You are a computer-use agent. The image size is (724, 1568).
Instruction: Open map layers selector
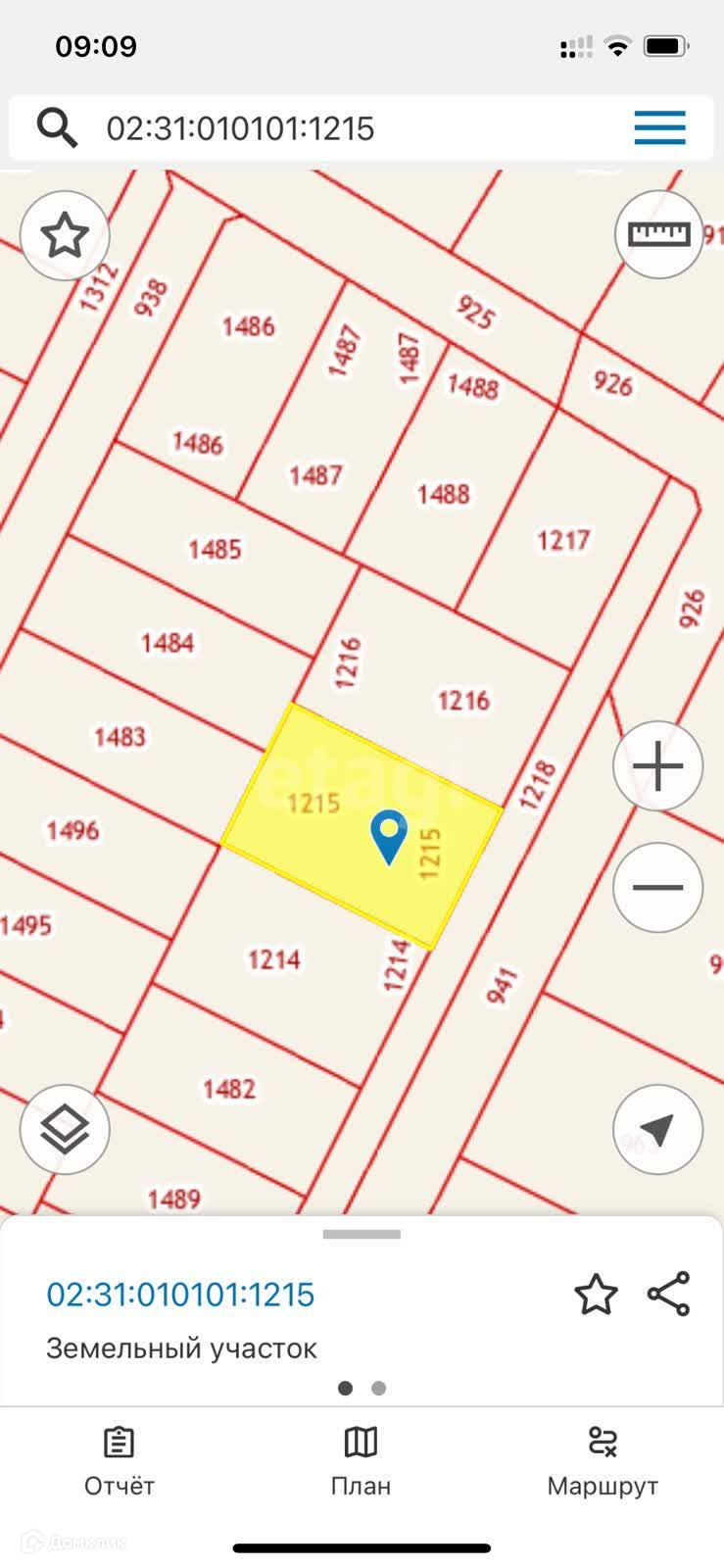[x=65, y=1130]
